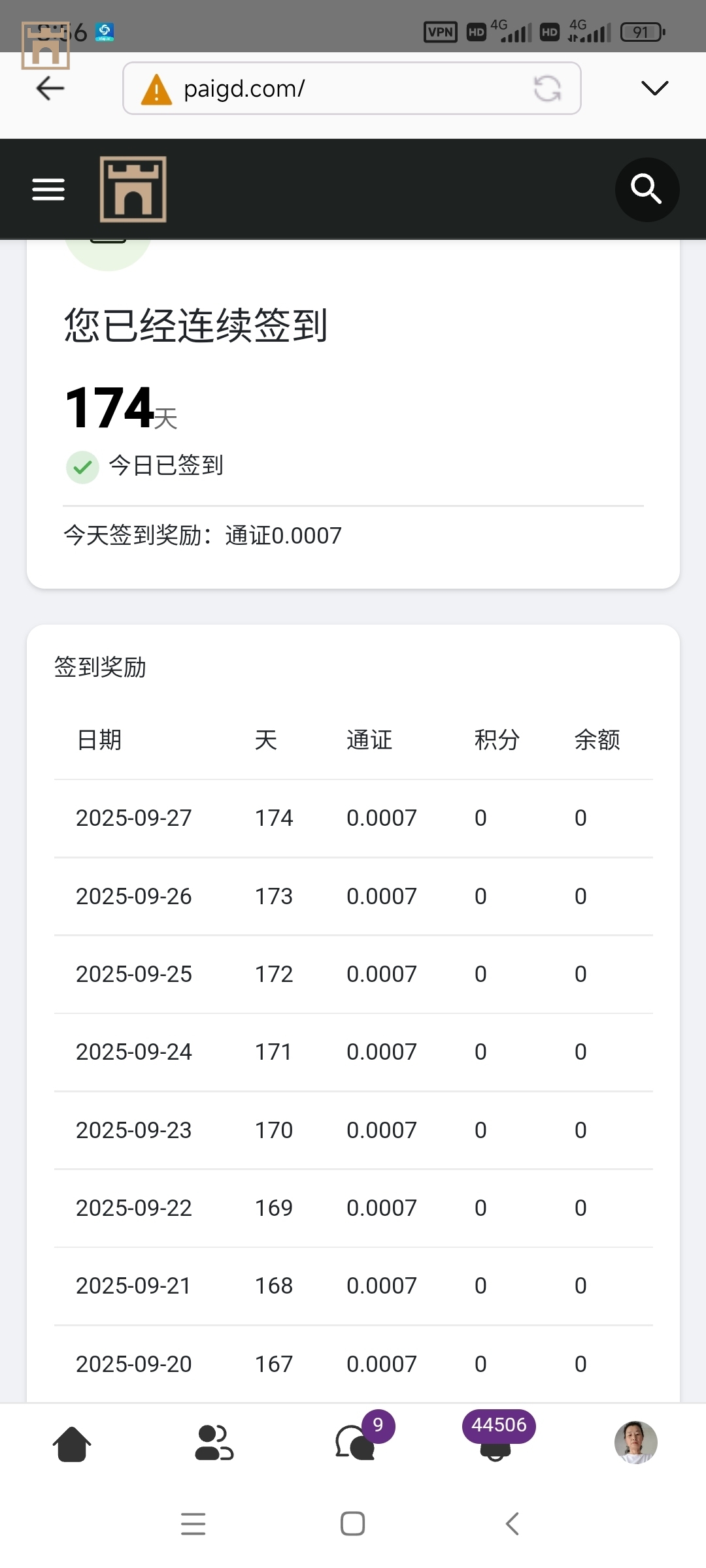Open the hamburger menu
The height and width of the screenshot is (1568, 706).
48,189
